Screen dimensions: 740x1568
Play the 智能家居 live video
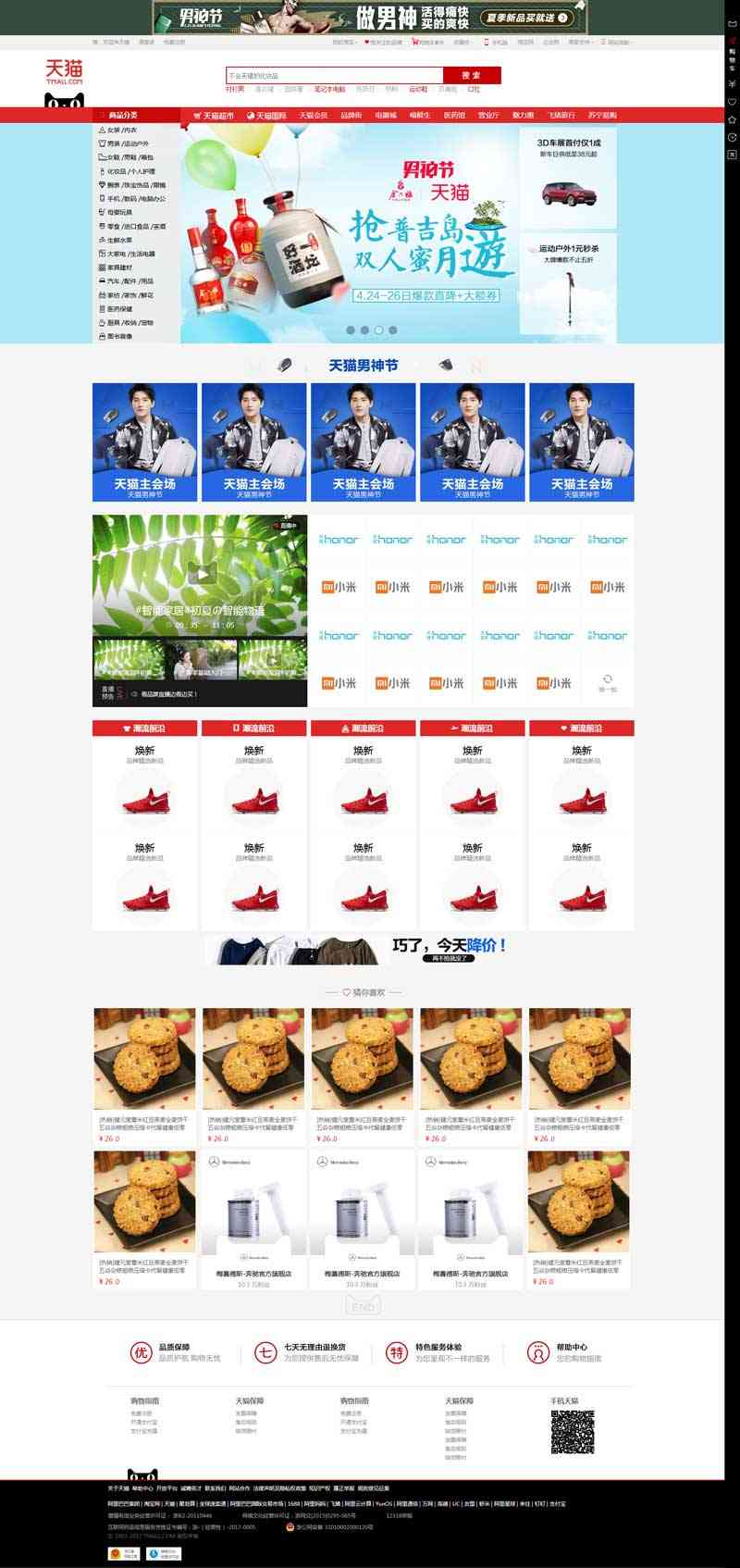[200, 573]
